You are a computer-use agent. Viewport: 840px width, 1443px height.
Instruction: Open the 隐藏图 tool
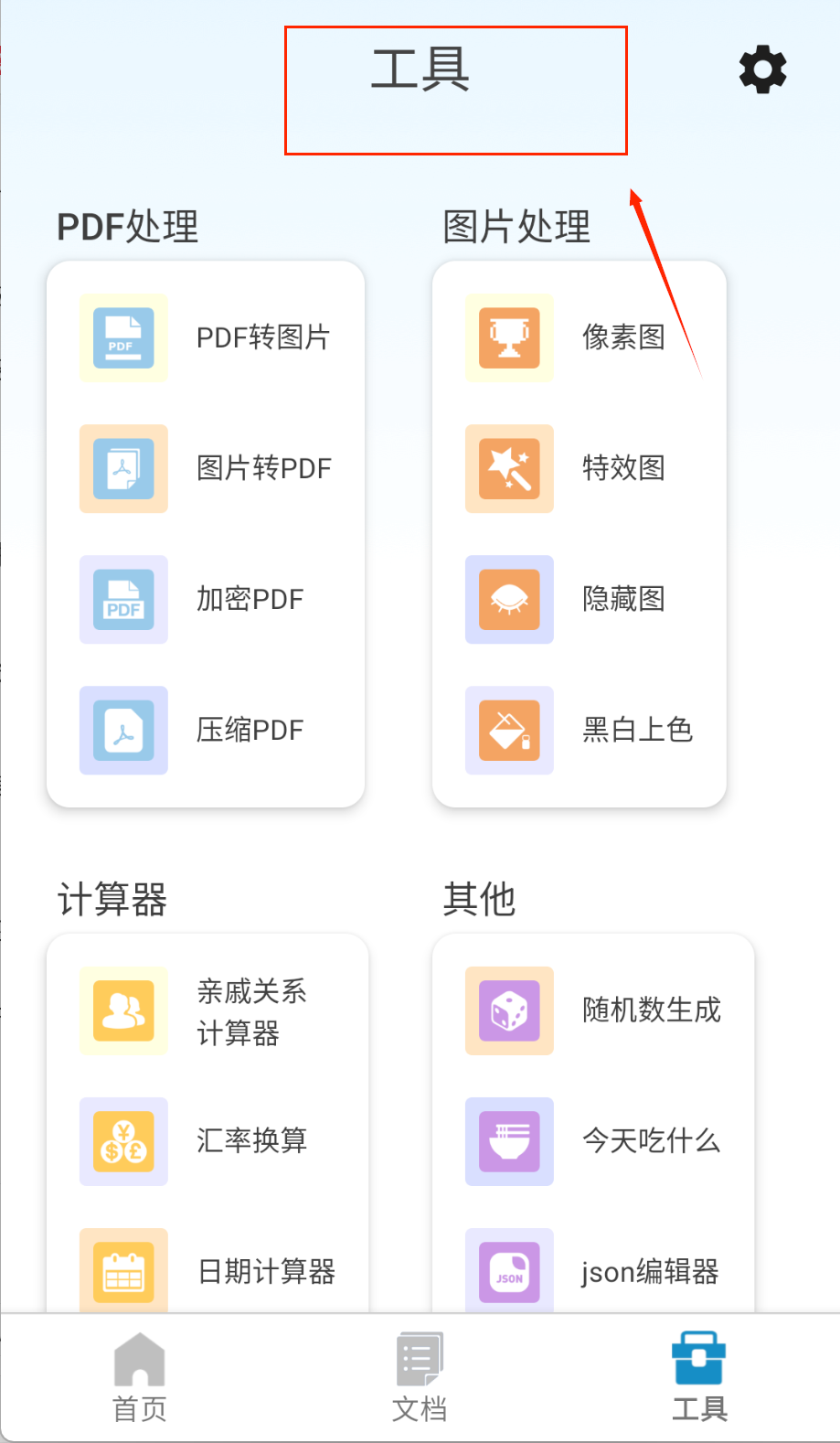[579, 599]
